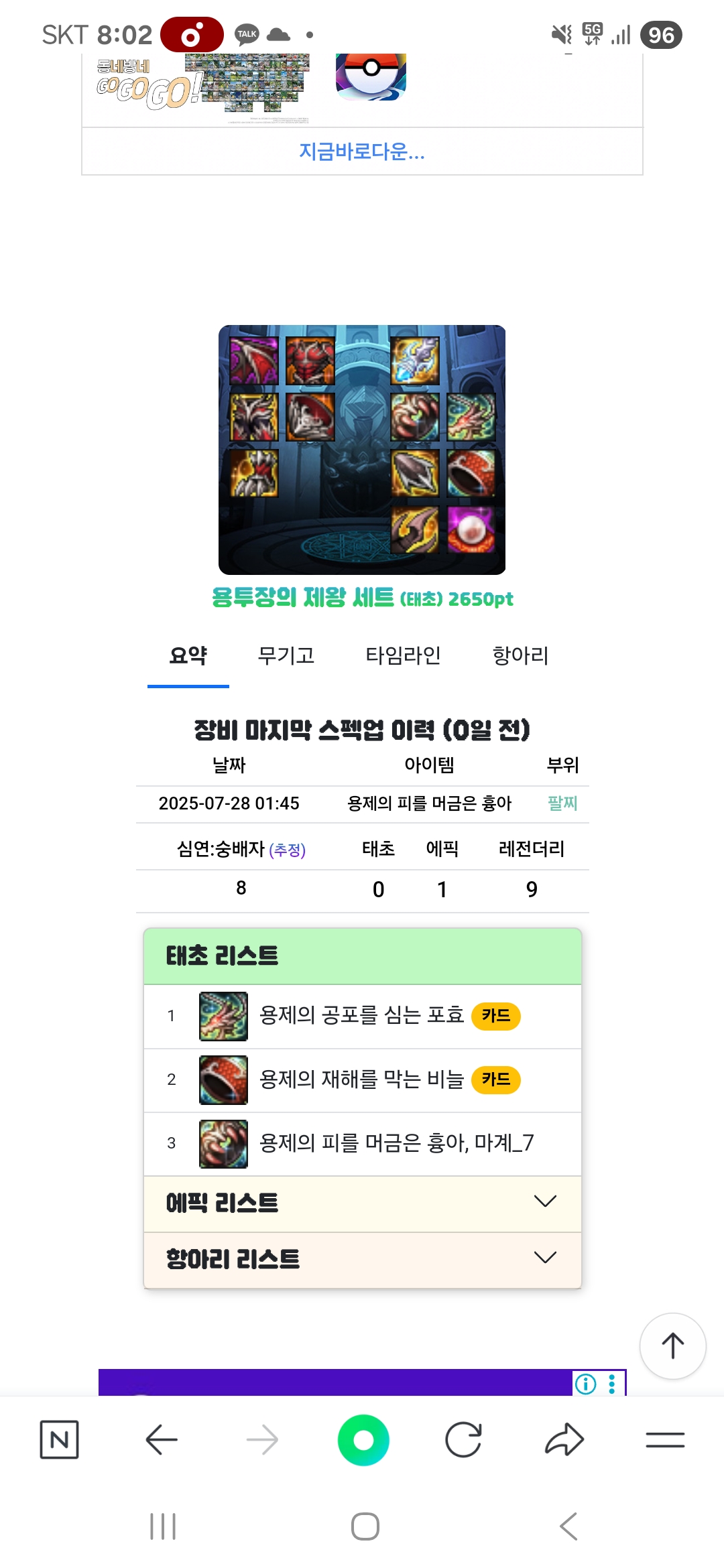The height and width of the screenshot is (1568, 724).
Task: Expand the 항아리 리스트 section
Action: coord(362,1260)
